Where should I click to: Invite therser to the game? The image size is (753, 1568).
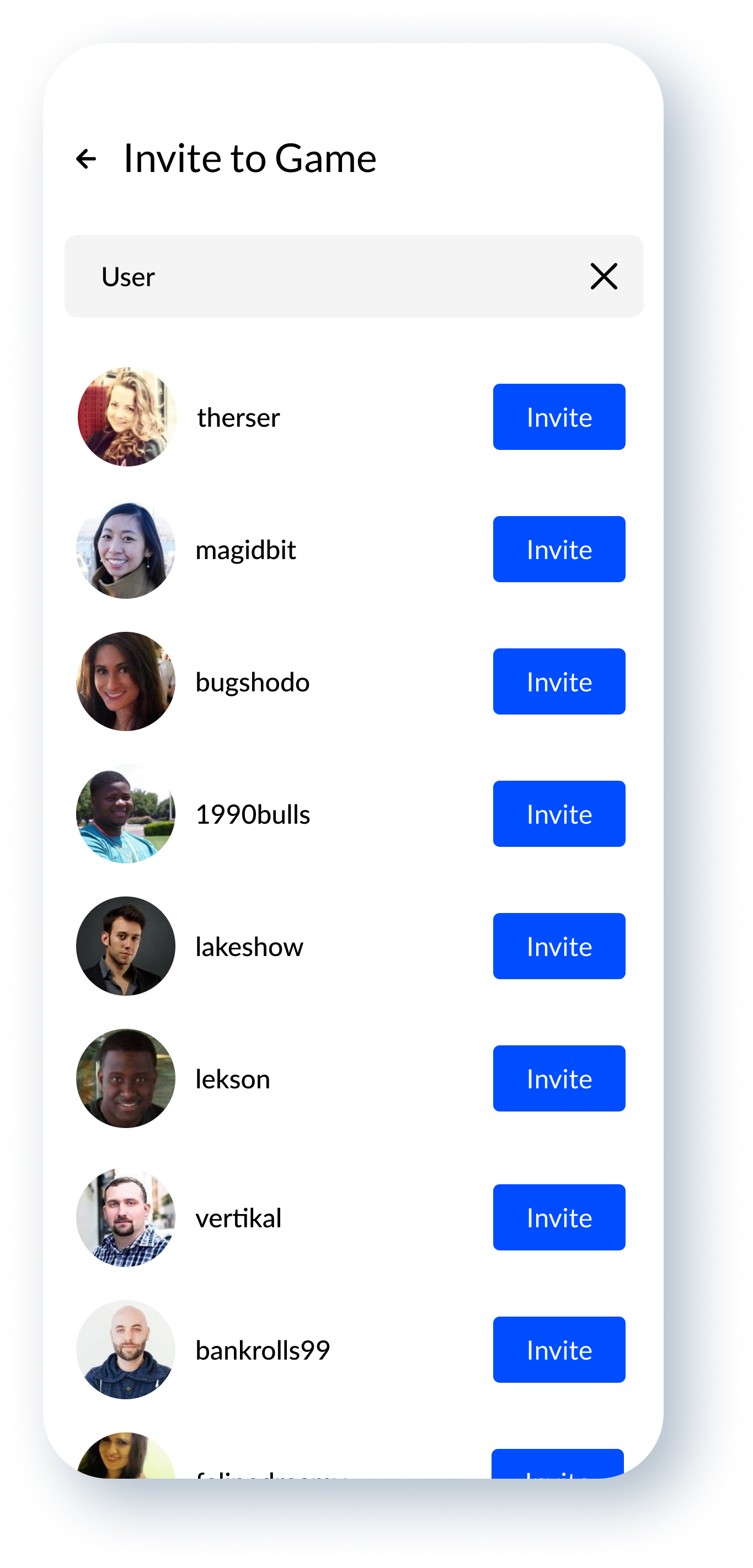coord(559,417)
